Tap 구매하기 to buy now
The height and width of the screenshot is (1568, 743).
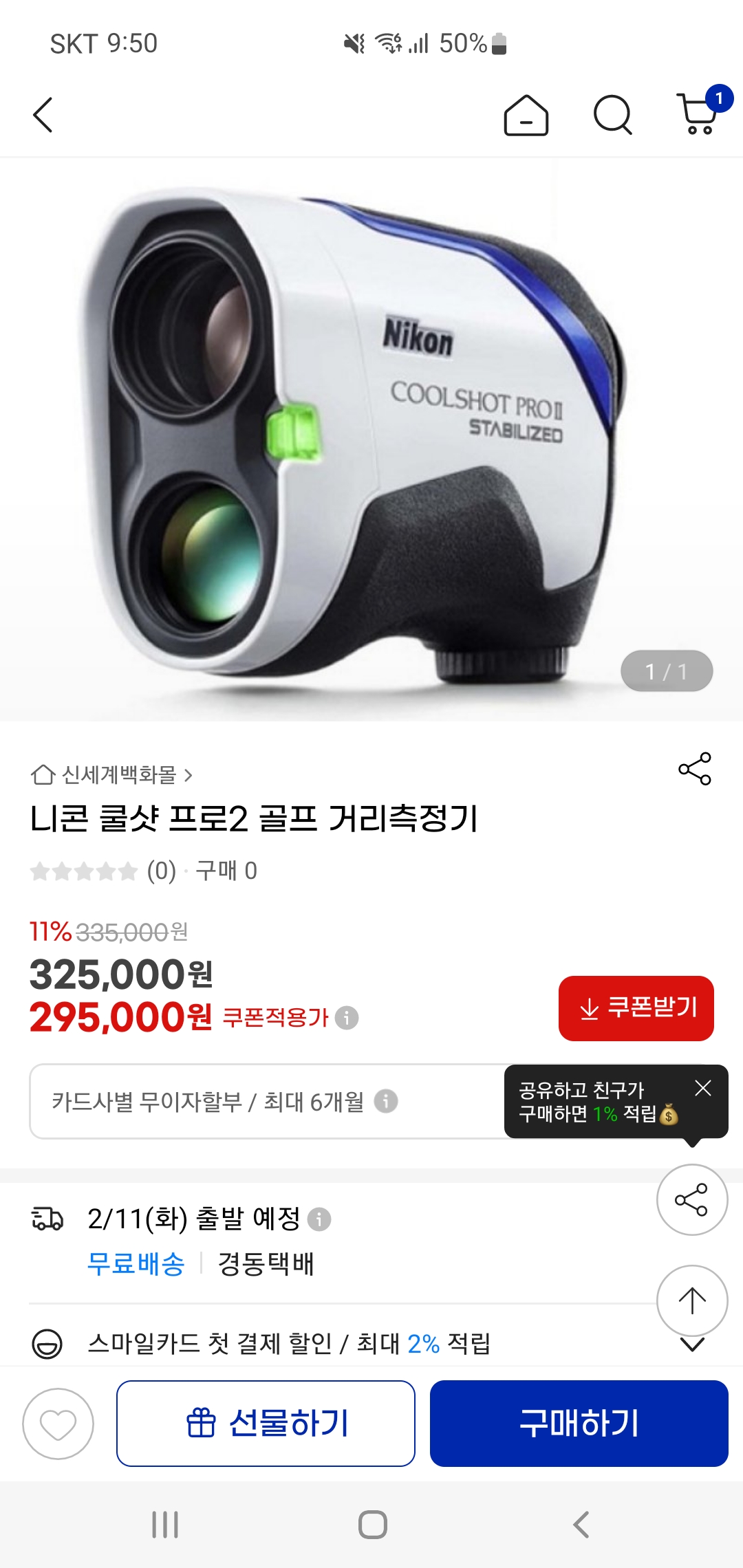pyautogui.click(x=579, y=1424)
